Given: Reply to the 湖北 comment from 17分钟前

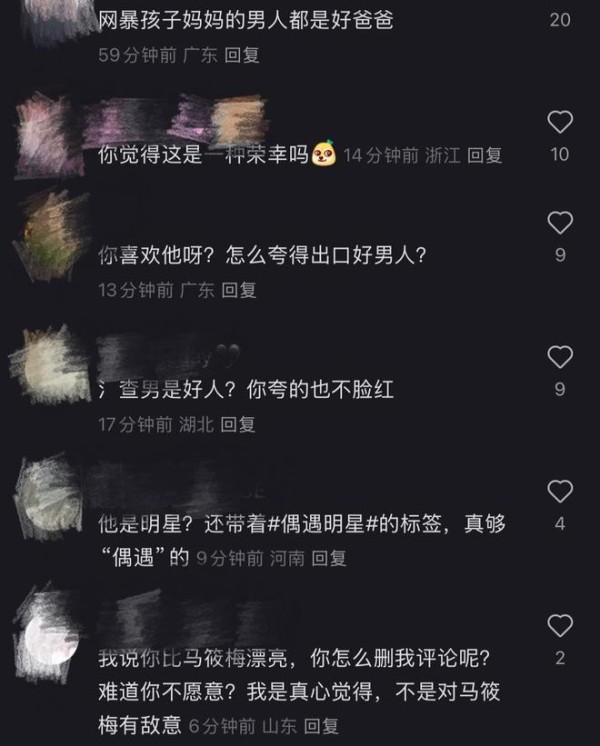Looking at the screenshot, I should click(238, 424).
